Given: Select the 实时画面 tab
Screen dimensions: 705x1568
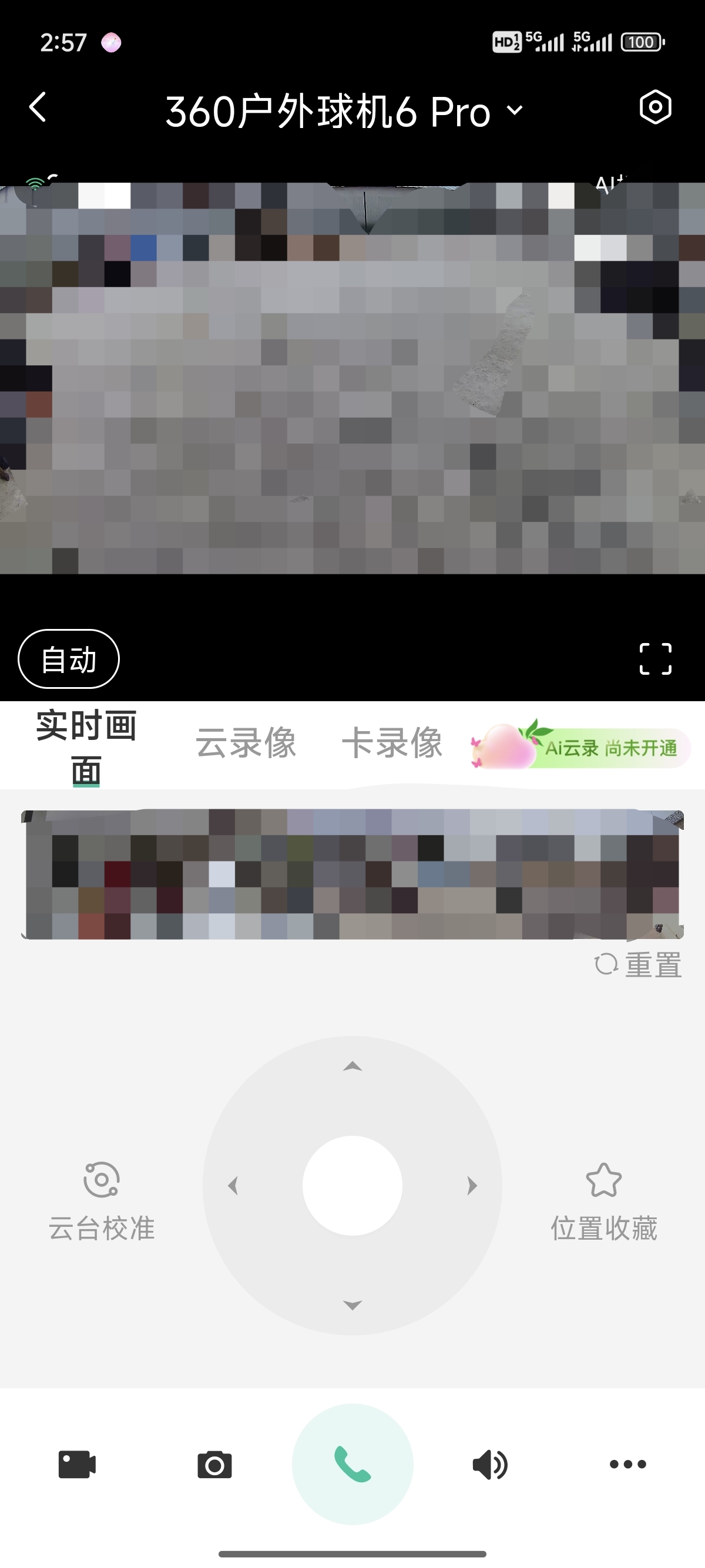Looking at the screenshot, I should tap(86, 748).
